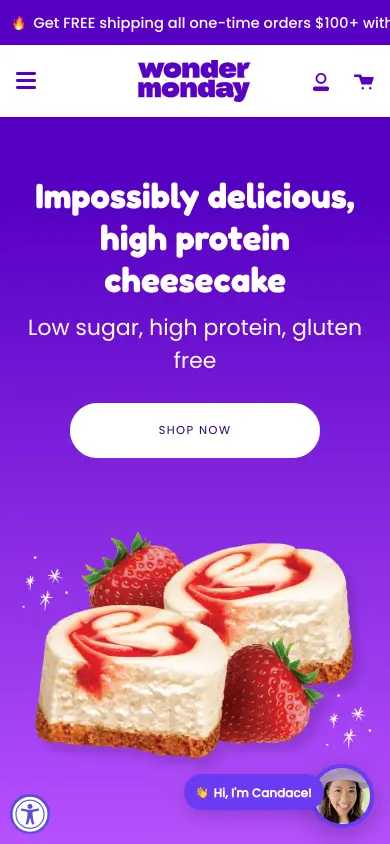Image resolution: width=390 pixels, height=844 pixels.
Task: Open the hamburger navigation menu
Action: click(26, 81)
